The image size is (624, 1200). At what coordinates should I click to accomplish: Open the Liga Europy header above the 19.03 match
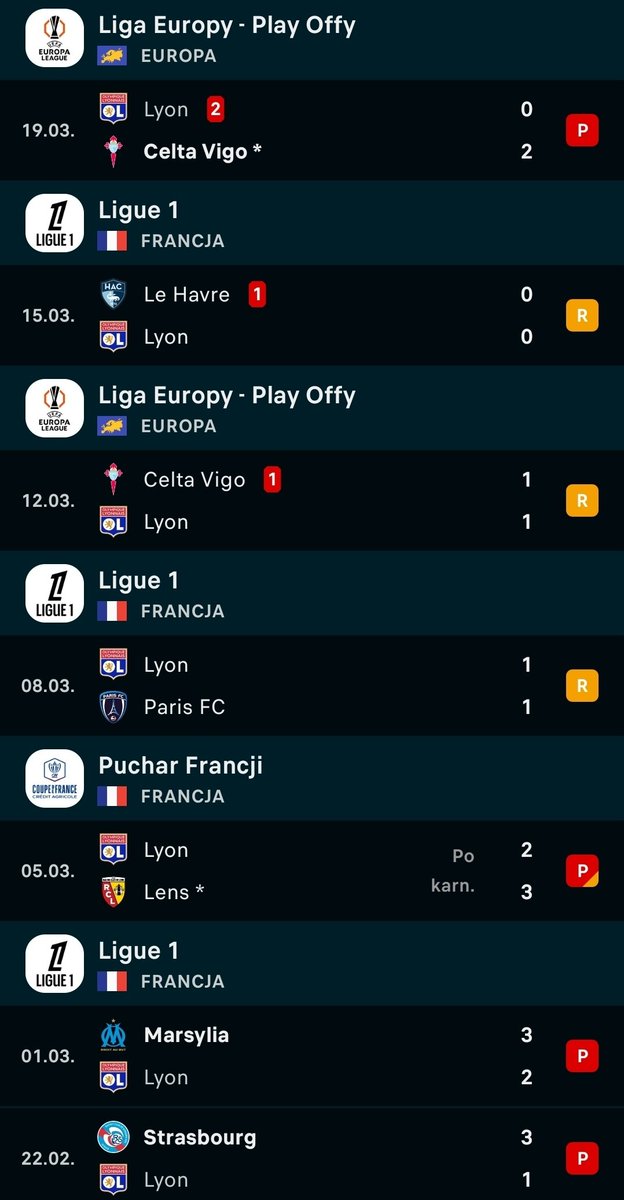coord(310,39)
